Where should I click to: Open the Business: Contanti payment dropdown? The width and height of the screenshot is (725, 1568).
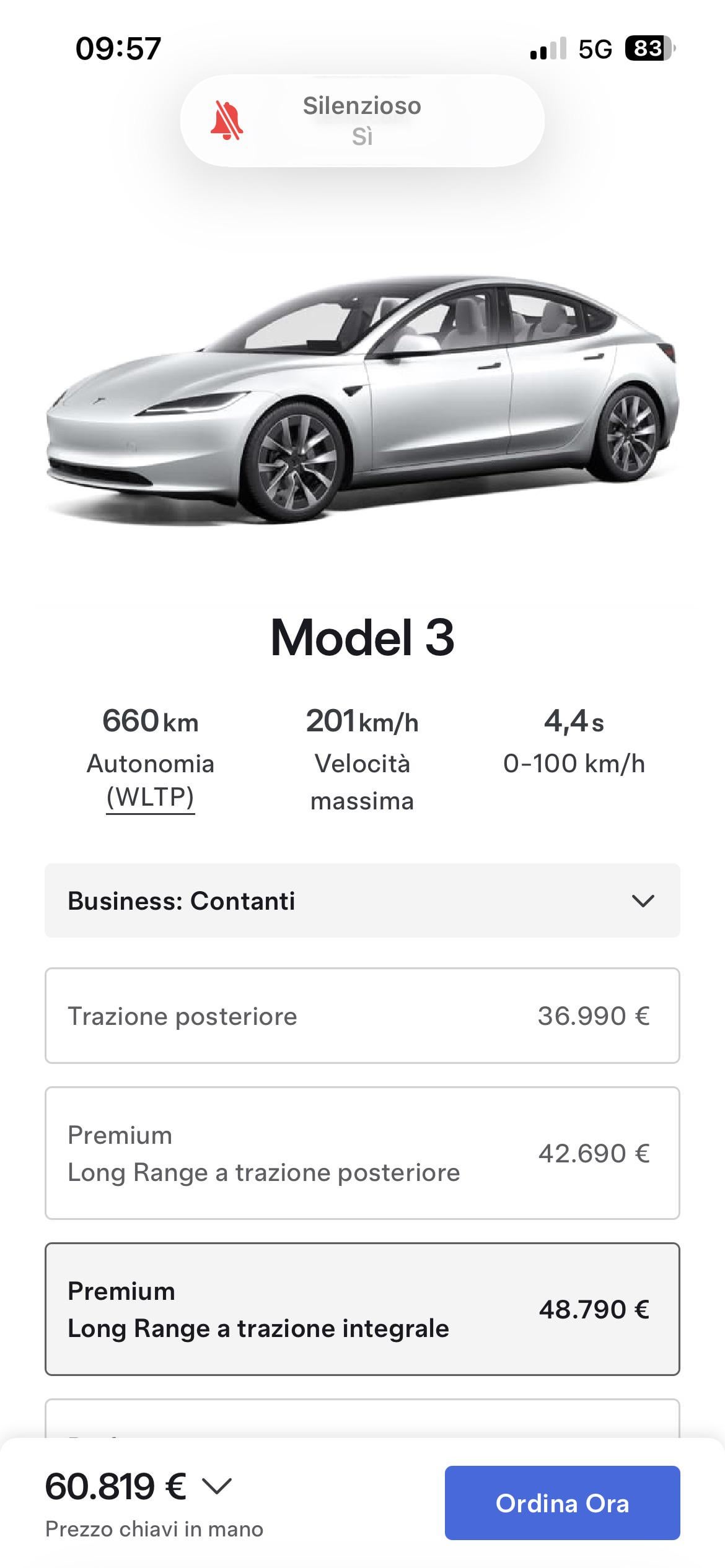pos(362,900)
